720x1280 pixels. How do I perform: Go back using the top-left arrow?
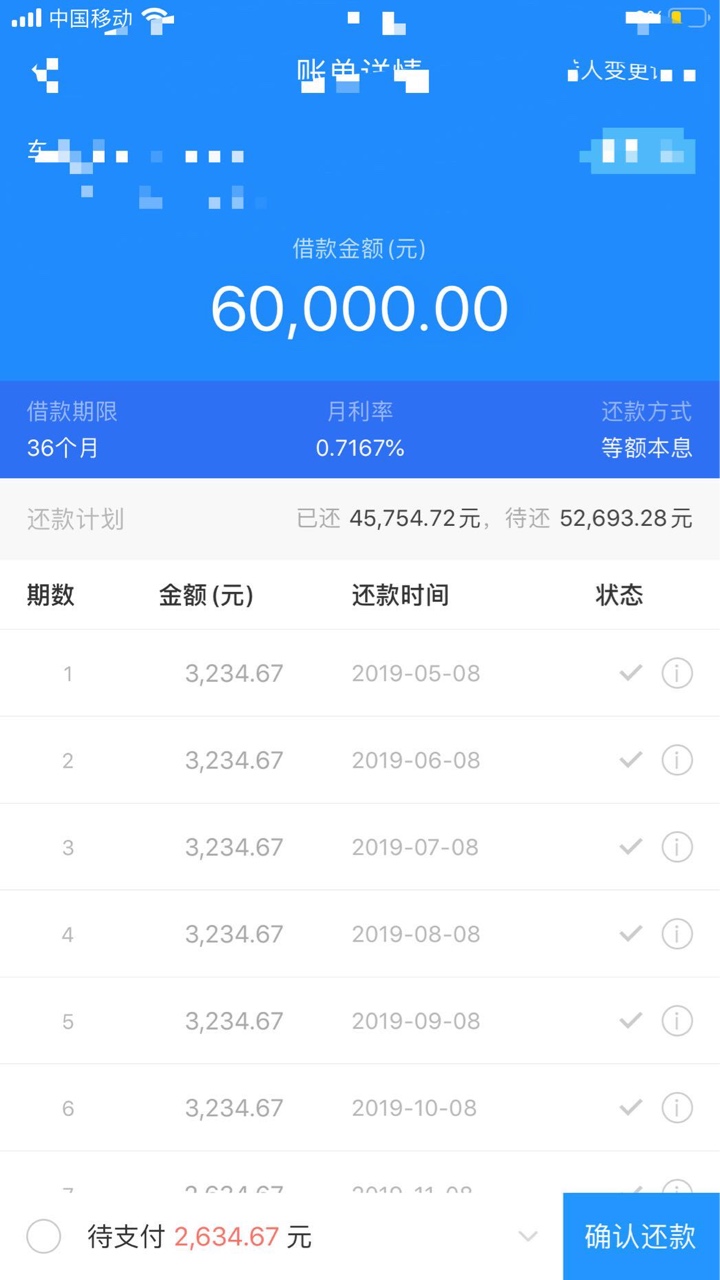pos(45,73)
